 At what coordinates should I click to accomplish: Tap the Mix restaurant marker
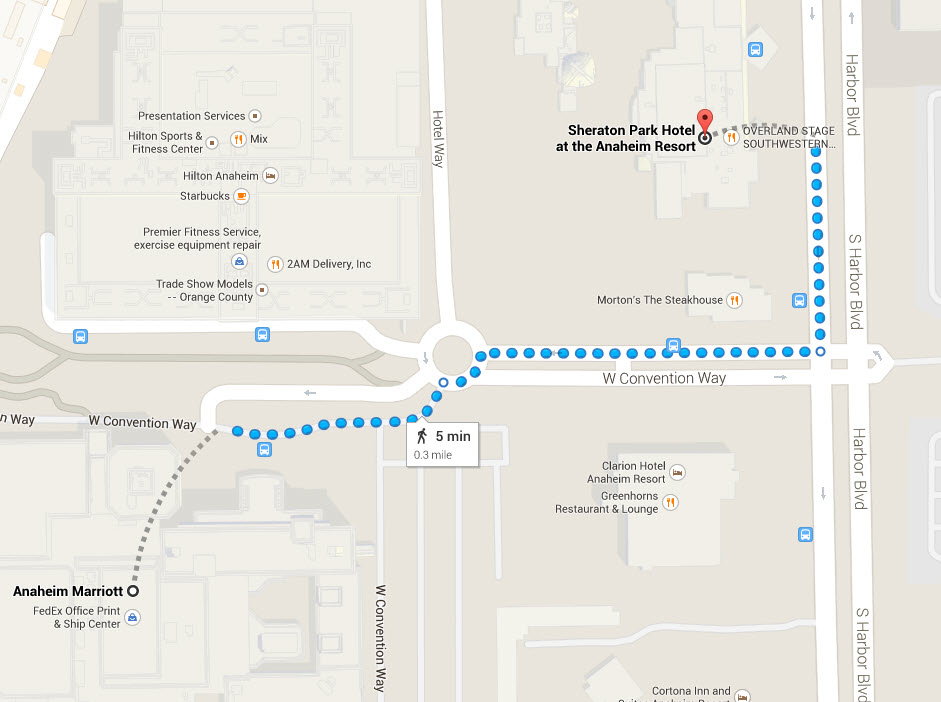coord(238,139)
